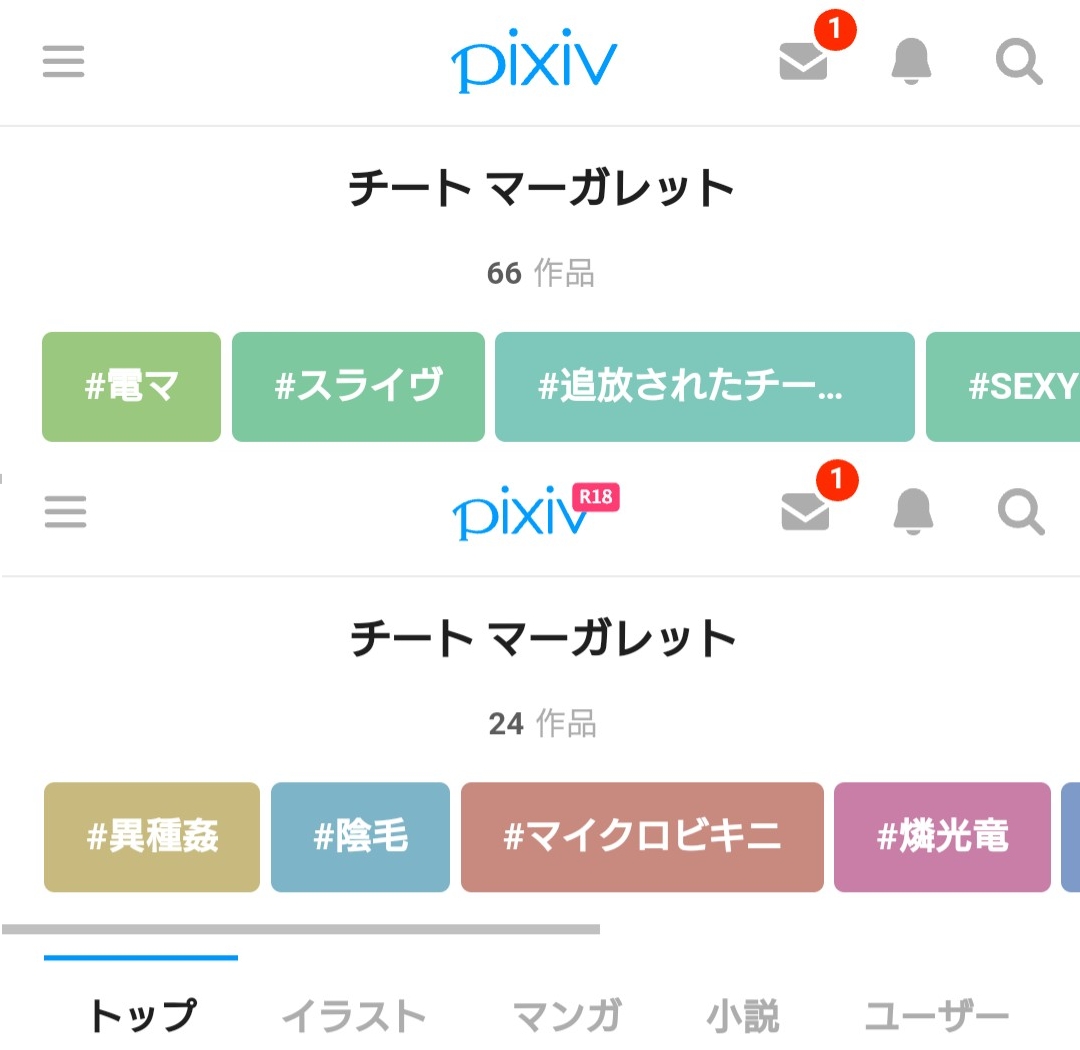Tap the search icon in the topmost header
1080x1050 pixels.
pos(1019,61)
